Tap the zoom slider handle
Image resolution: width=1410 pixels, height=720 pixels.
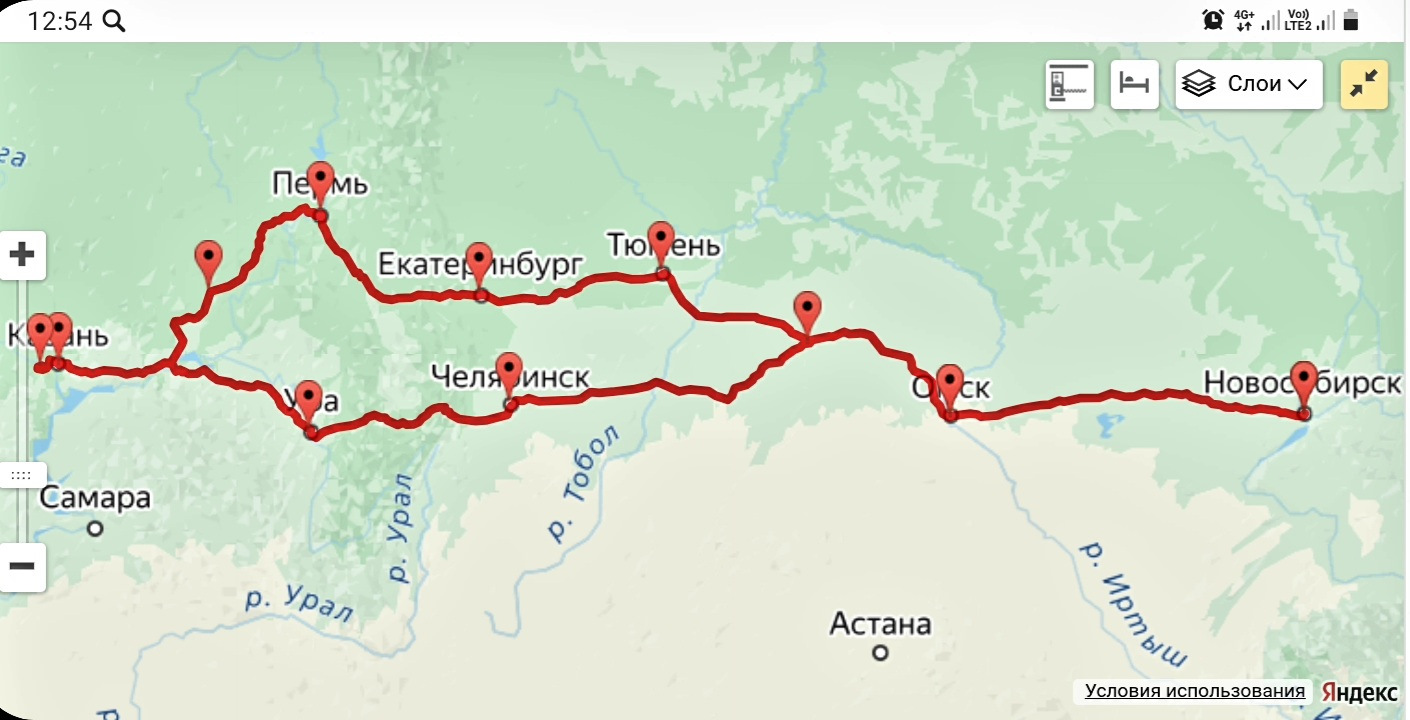point(21,476)
